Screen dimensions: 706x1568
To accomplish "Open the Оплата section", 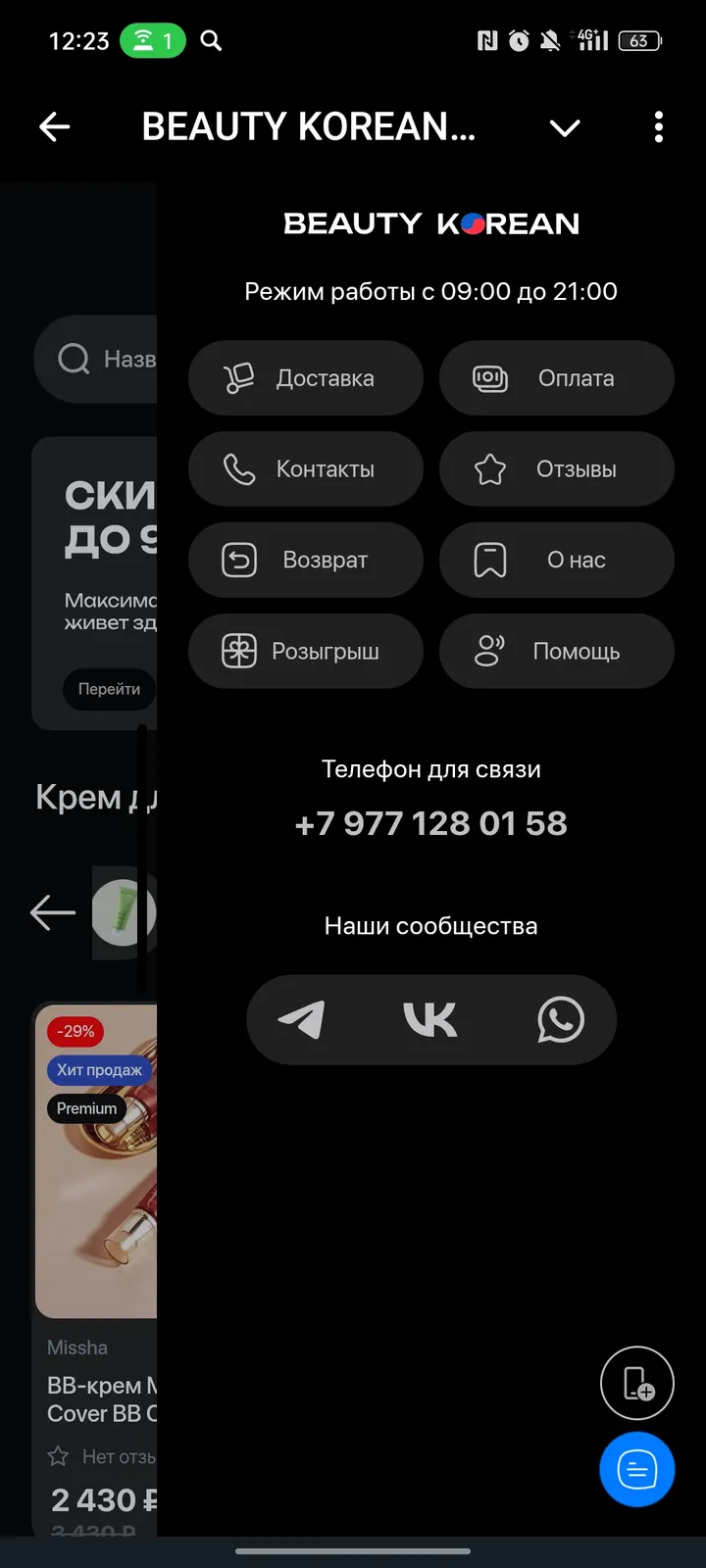I will pos(556,378).
